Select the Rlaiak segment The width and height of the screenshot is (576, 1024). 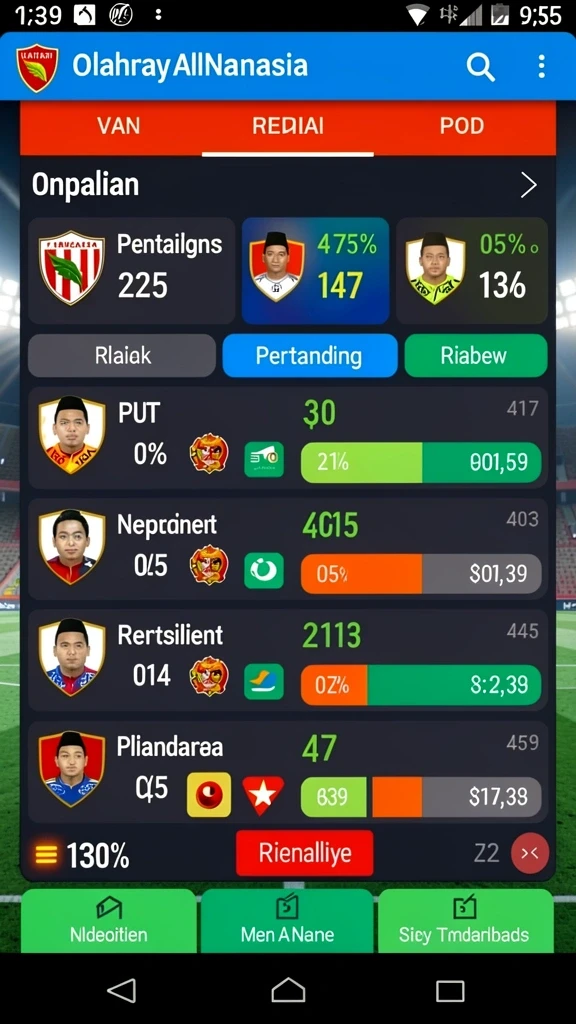coord(122,355)
